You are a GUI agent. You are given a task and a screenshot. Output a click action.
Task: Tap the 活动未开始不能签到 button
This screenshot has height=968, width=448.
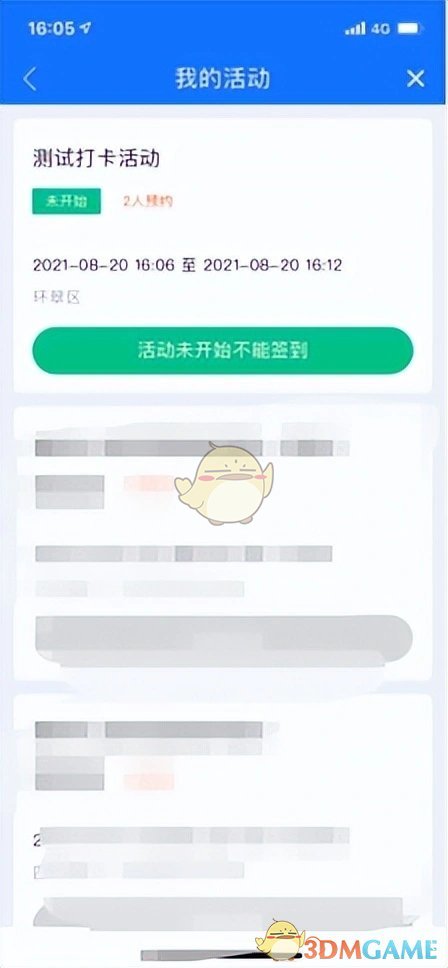point(223,351)
